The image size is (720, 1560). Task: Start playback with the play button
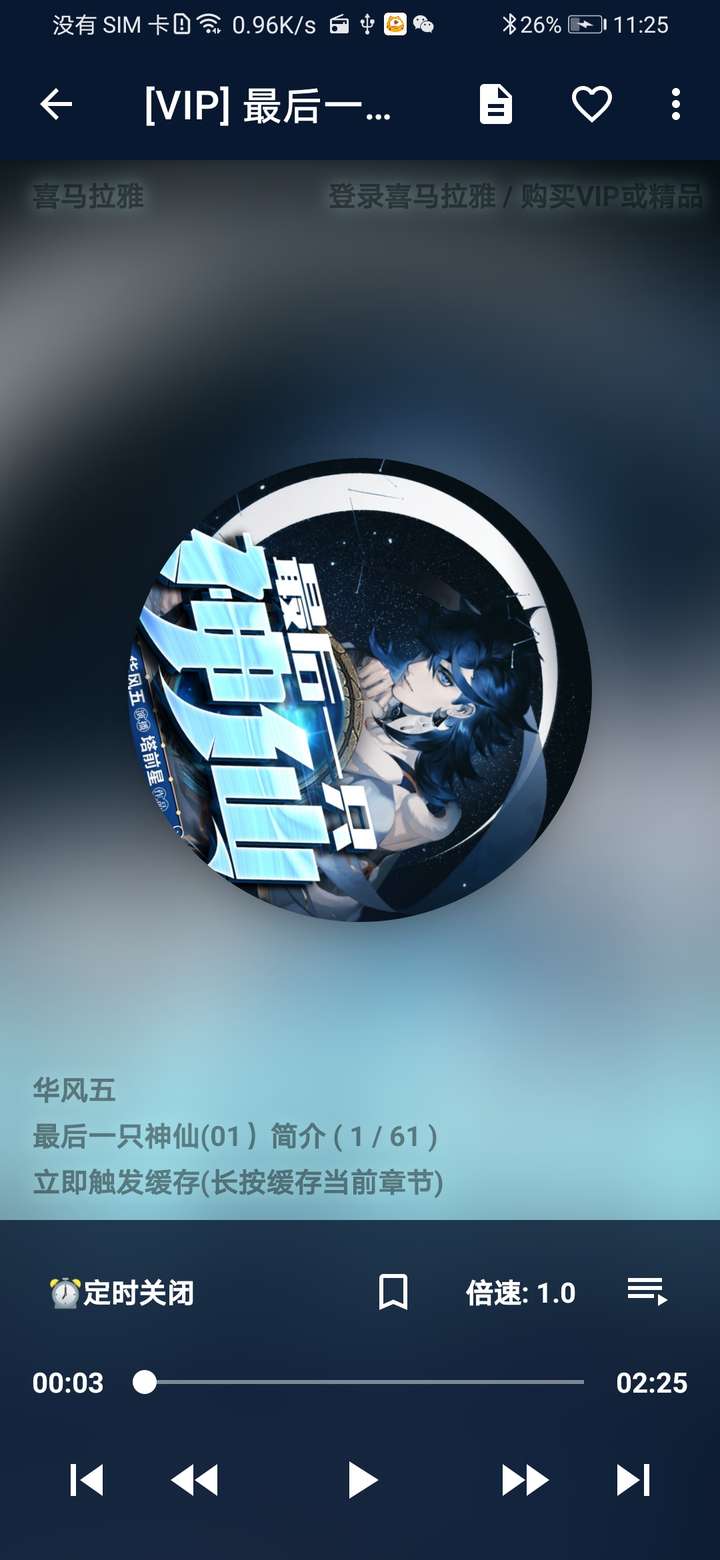coord(362,1479)
